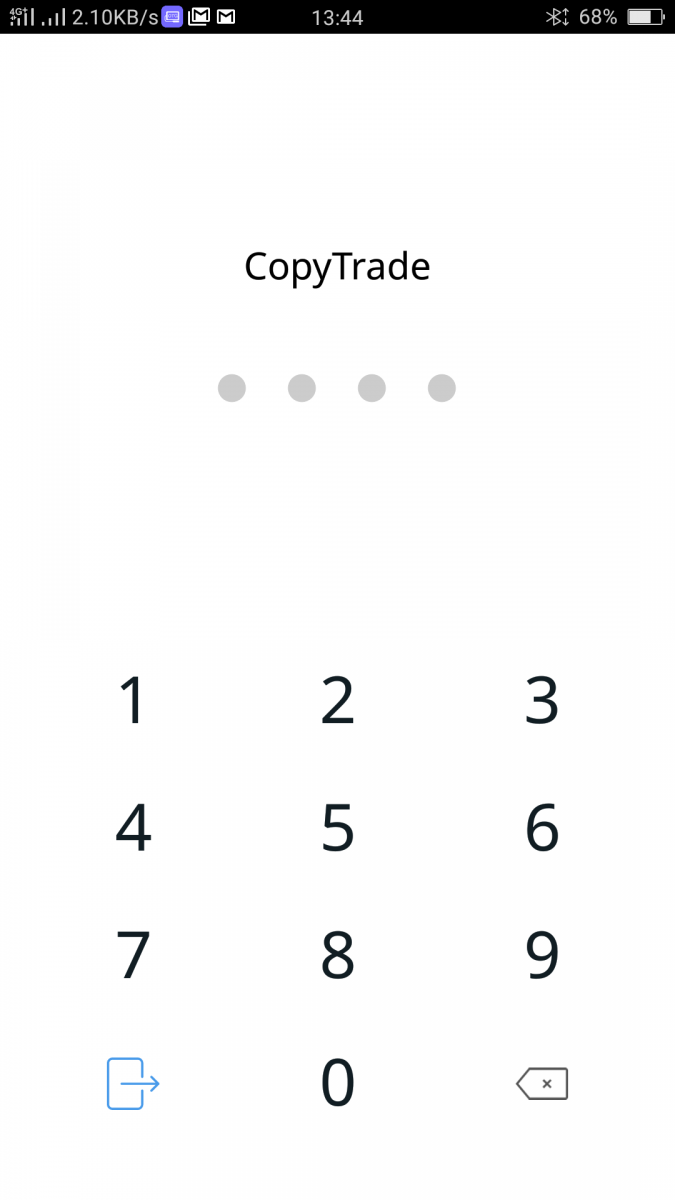The image size is (675, 1200).
Task: Tap the number 4 key
Action: [133, 828]
